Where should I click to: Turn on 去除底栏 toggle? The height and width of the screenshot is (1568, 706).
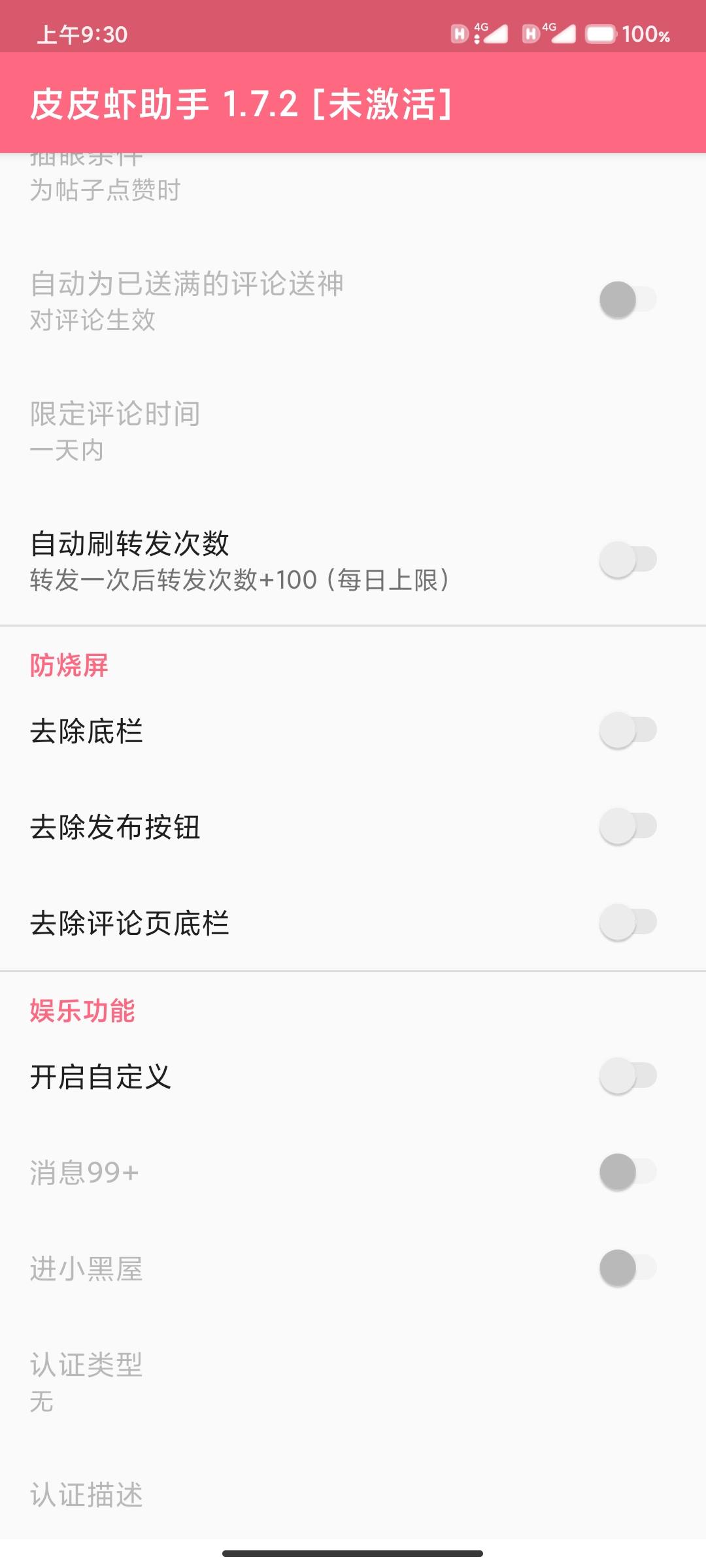(x=628, y=730)
